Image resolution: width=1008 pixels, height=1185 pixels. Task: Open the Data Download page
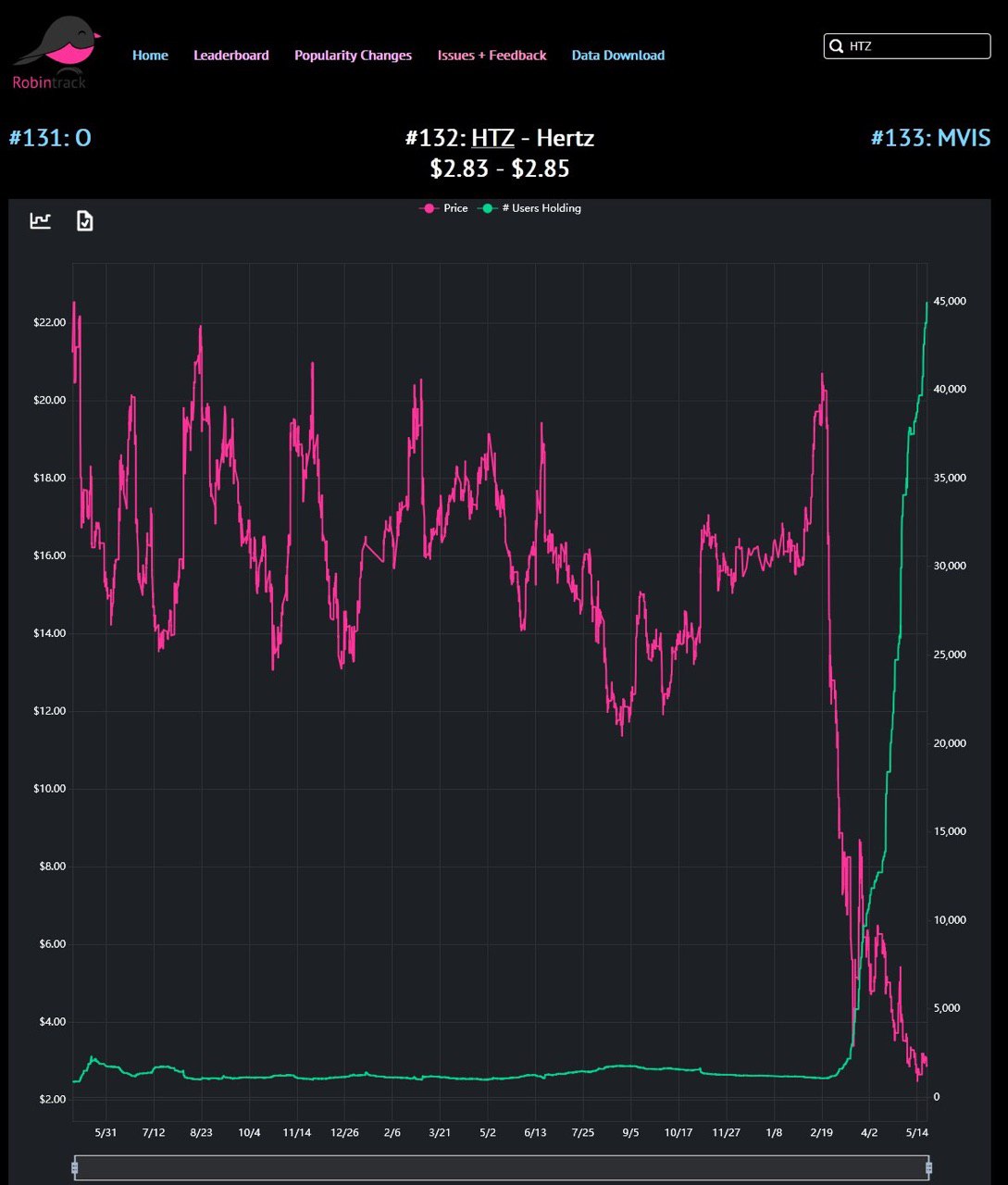[617, 56]
